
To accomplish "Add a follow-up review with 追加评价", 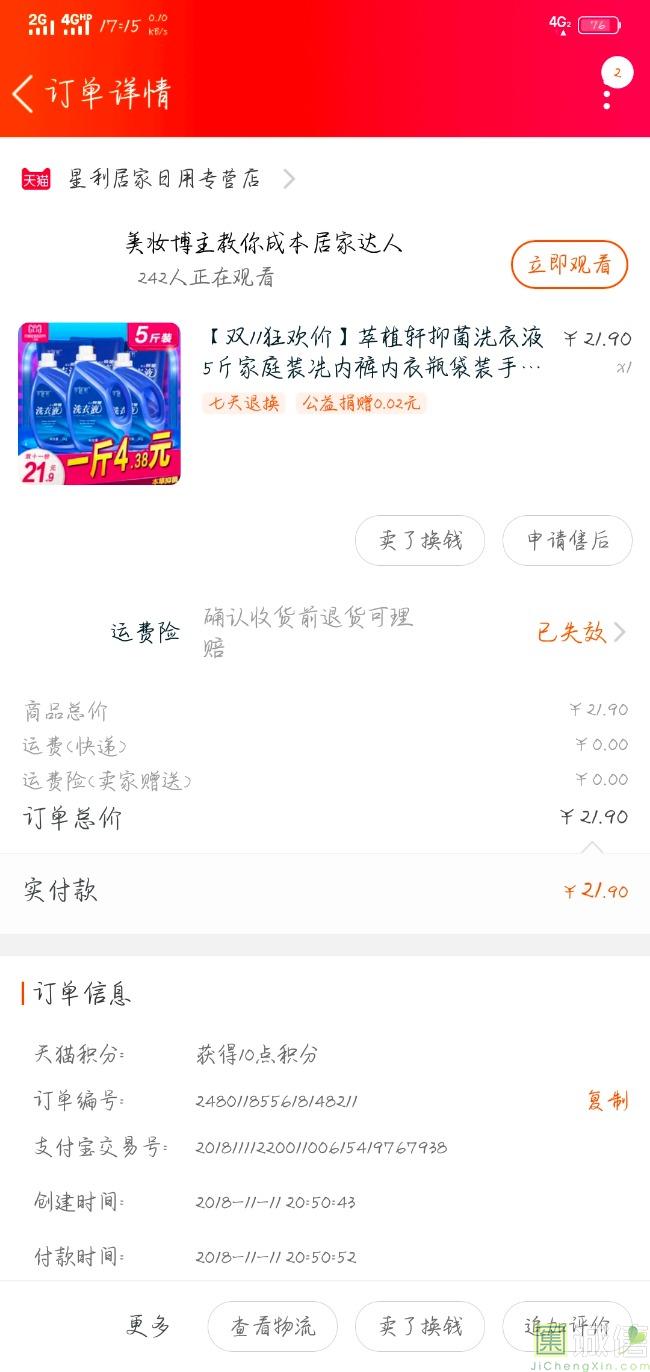I will [567, 1326].
